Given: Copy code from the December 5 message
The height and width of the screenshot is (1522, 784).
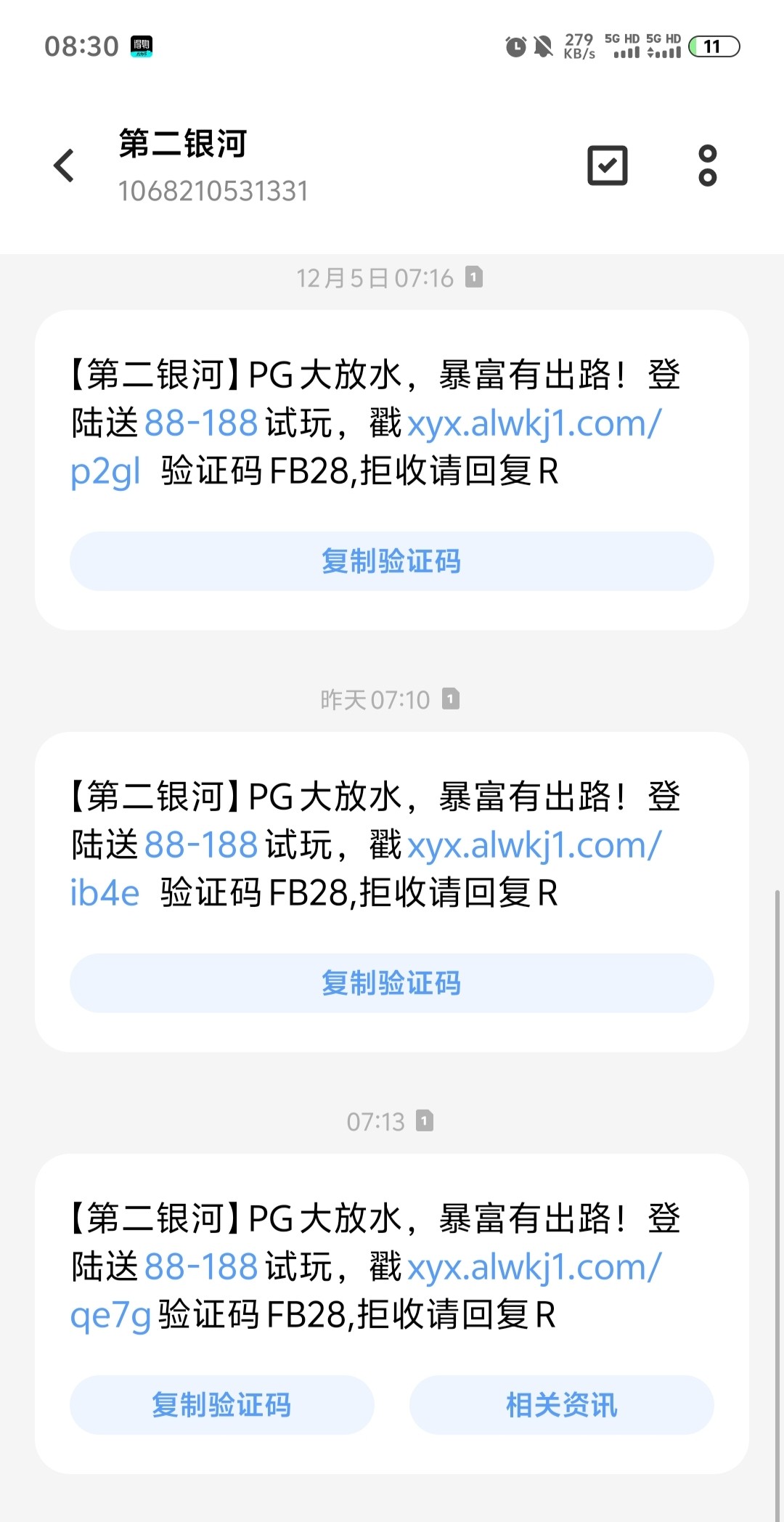Looking at the screenshot, I should [391, 561].
